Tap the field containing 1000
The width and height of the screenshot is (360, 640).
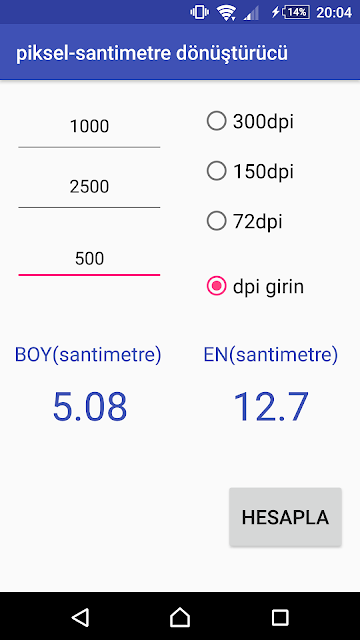point(89,127)
